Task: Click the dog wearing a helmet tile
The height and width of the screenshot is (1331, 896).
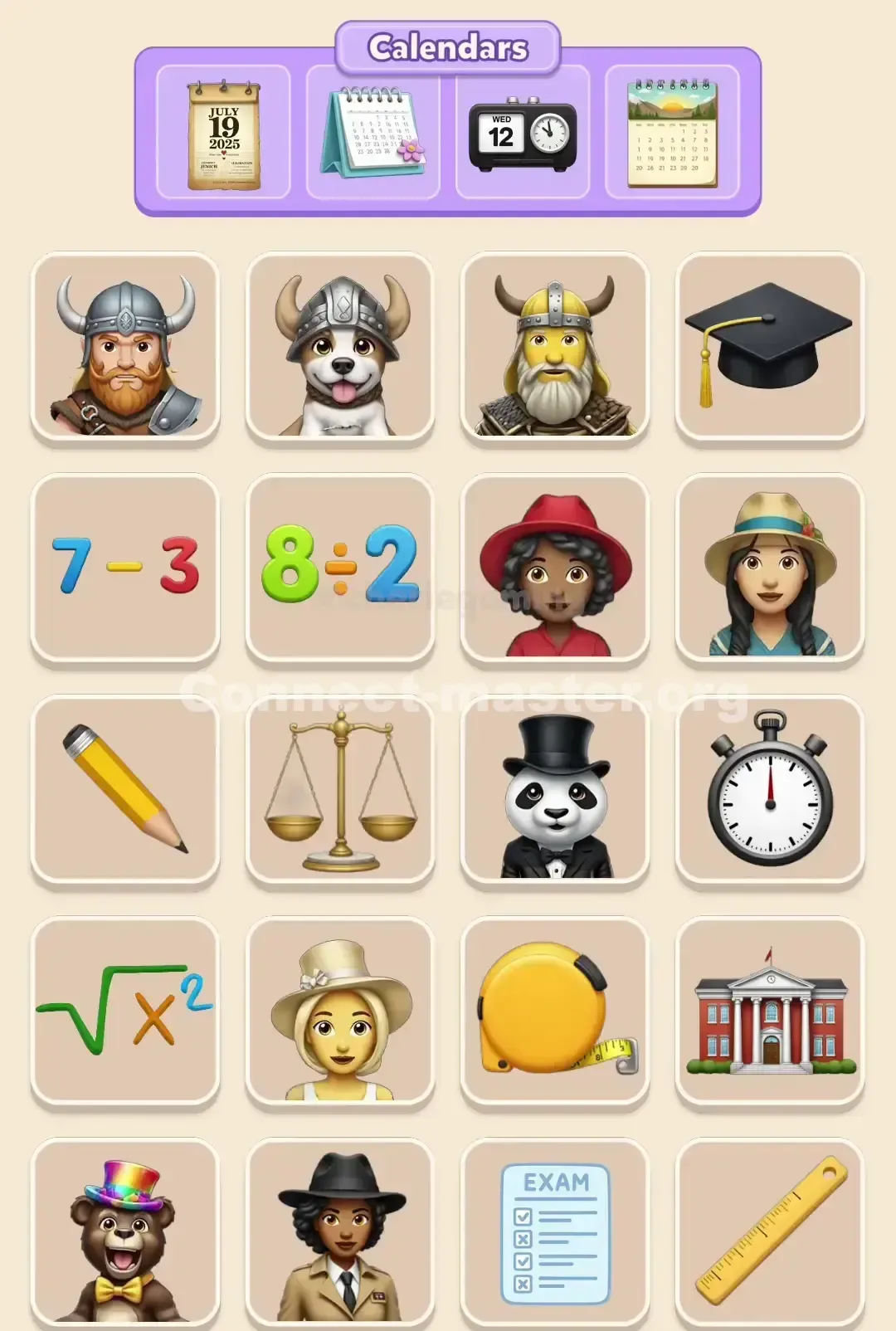Action: (340, 349)
